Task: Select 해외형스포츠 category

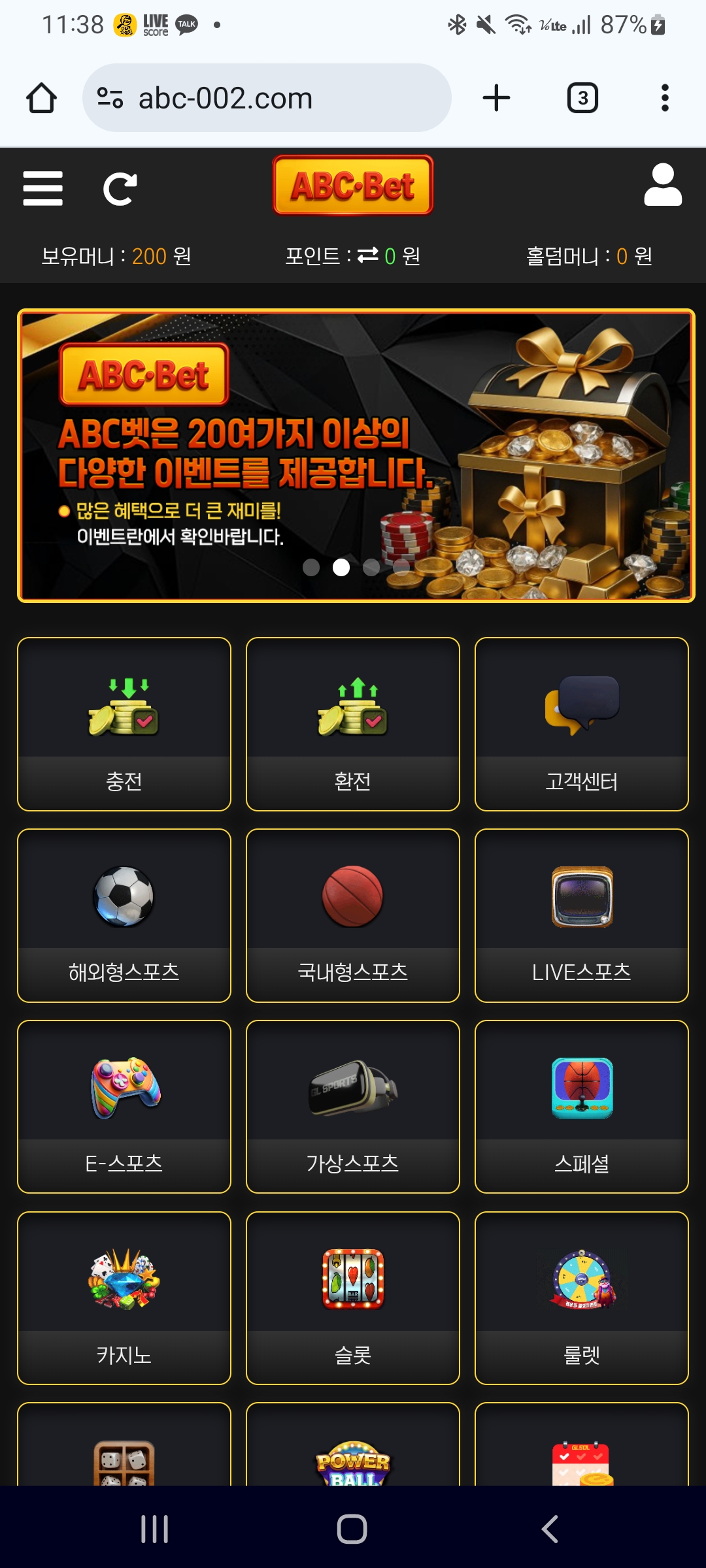Action: [x=124, y=915]
